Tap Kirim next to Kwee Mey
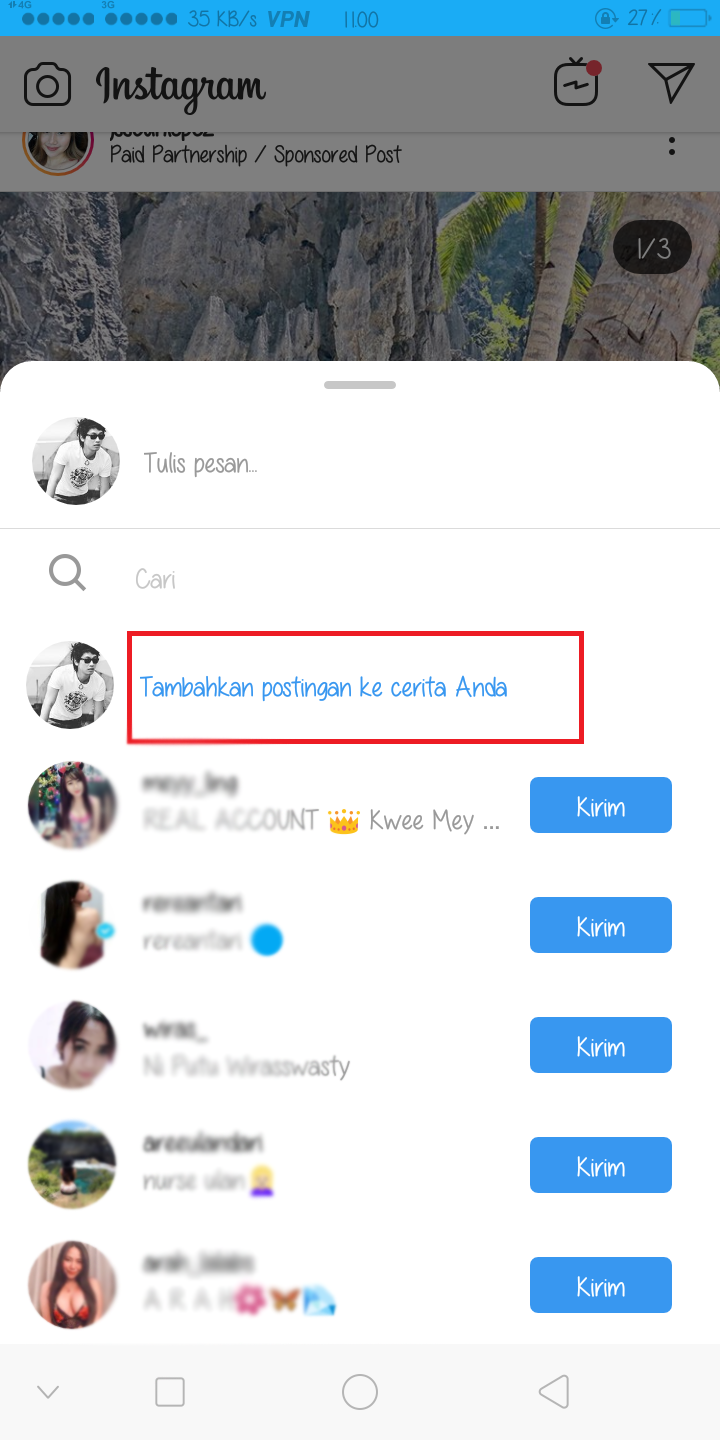This screenshot has width=720, height=1440. click(600, 806)
